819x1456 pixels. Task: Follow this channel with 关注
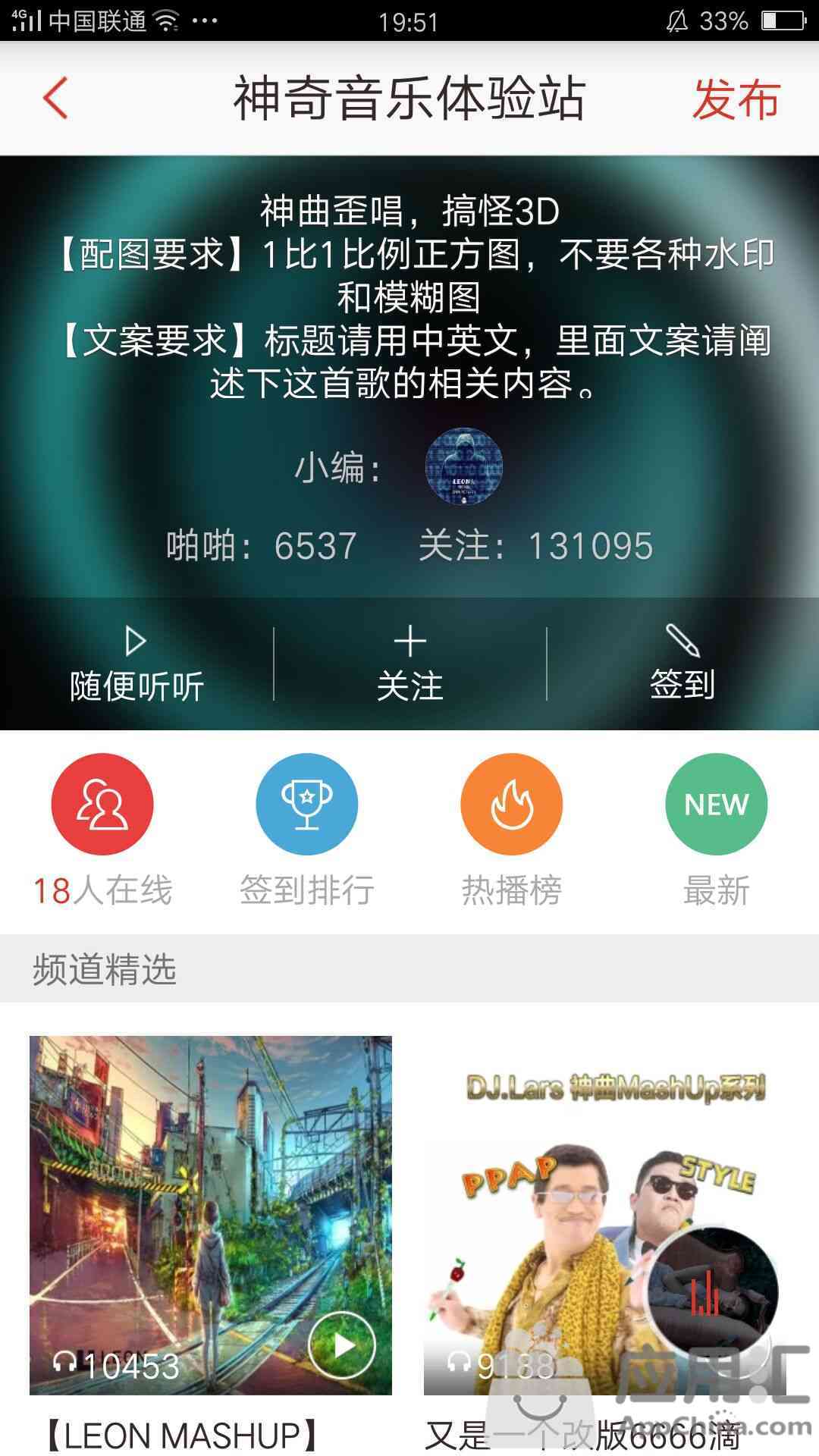pos(409,664)
